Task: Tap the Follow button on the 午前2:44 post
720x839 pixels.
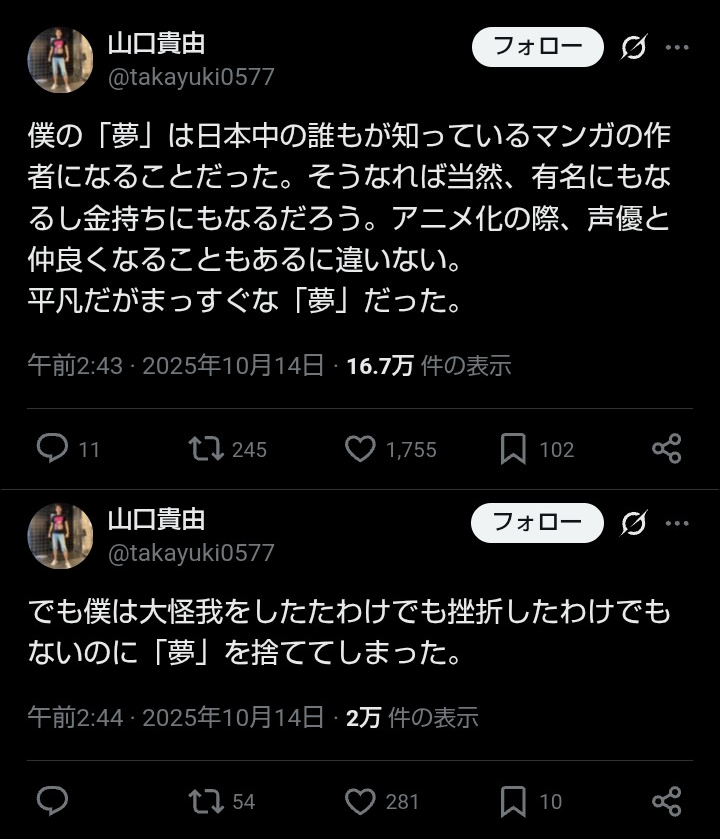Action: pyautogui.click(x=537, y=522)
